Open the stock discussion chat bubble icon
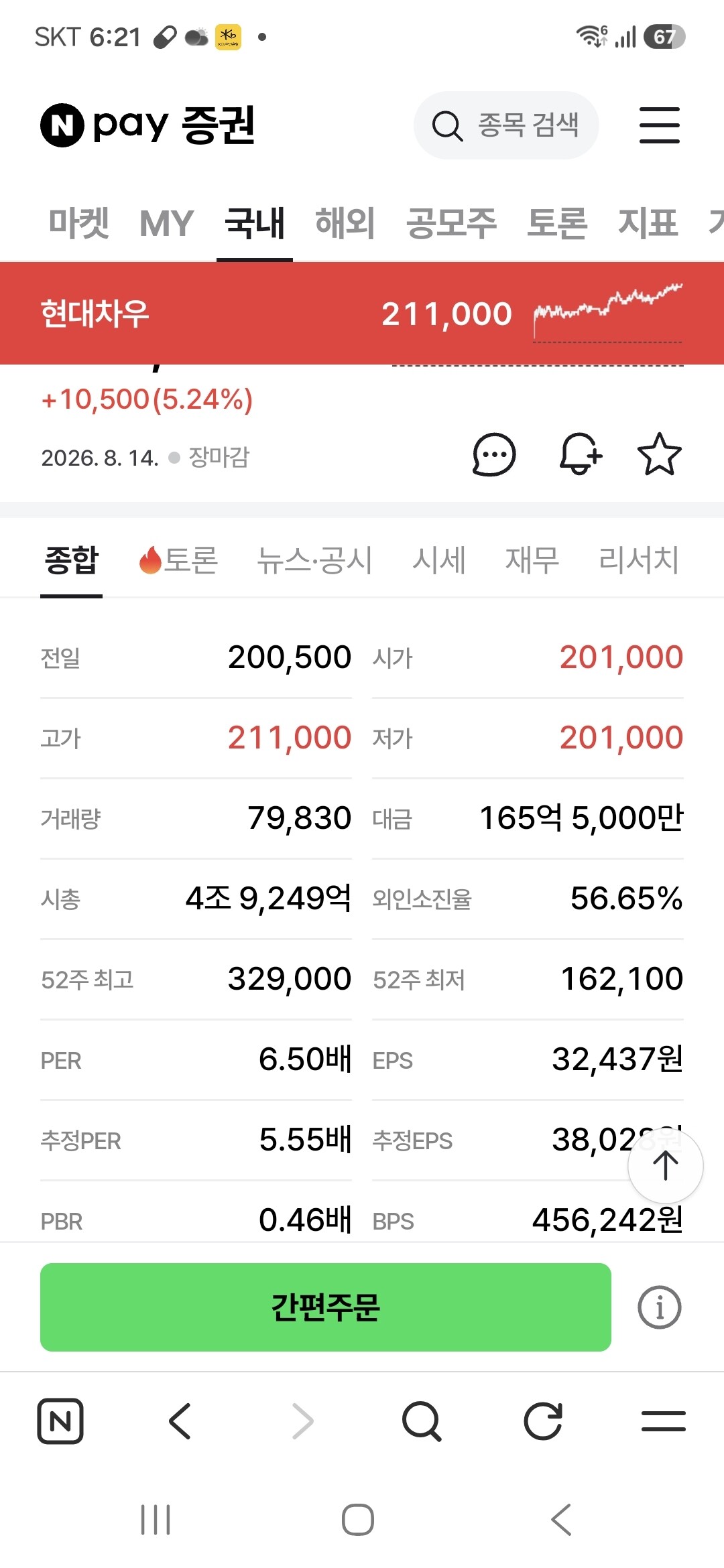 tap(494, 455)
